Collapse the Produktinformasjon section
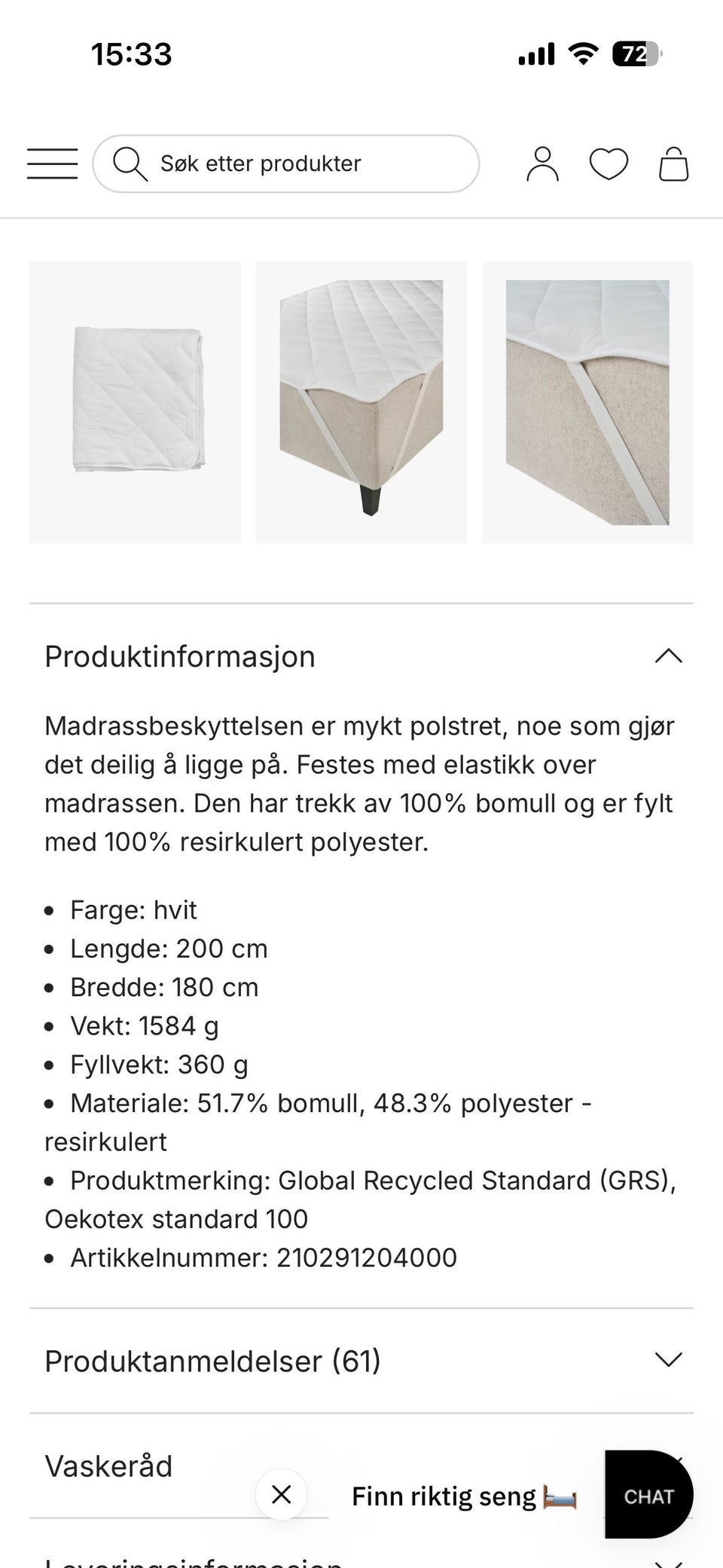The width and height of the screenshot is (723, 1568). pyautogui.click(x=668, y=656)
